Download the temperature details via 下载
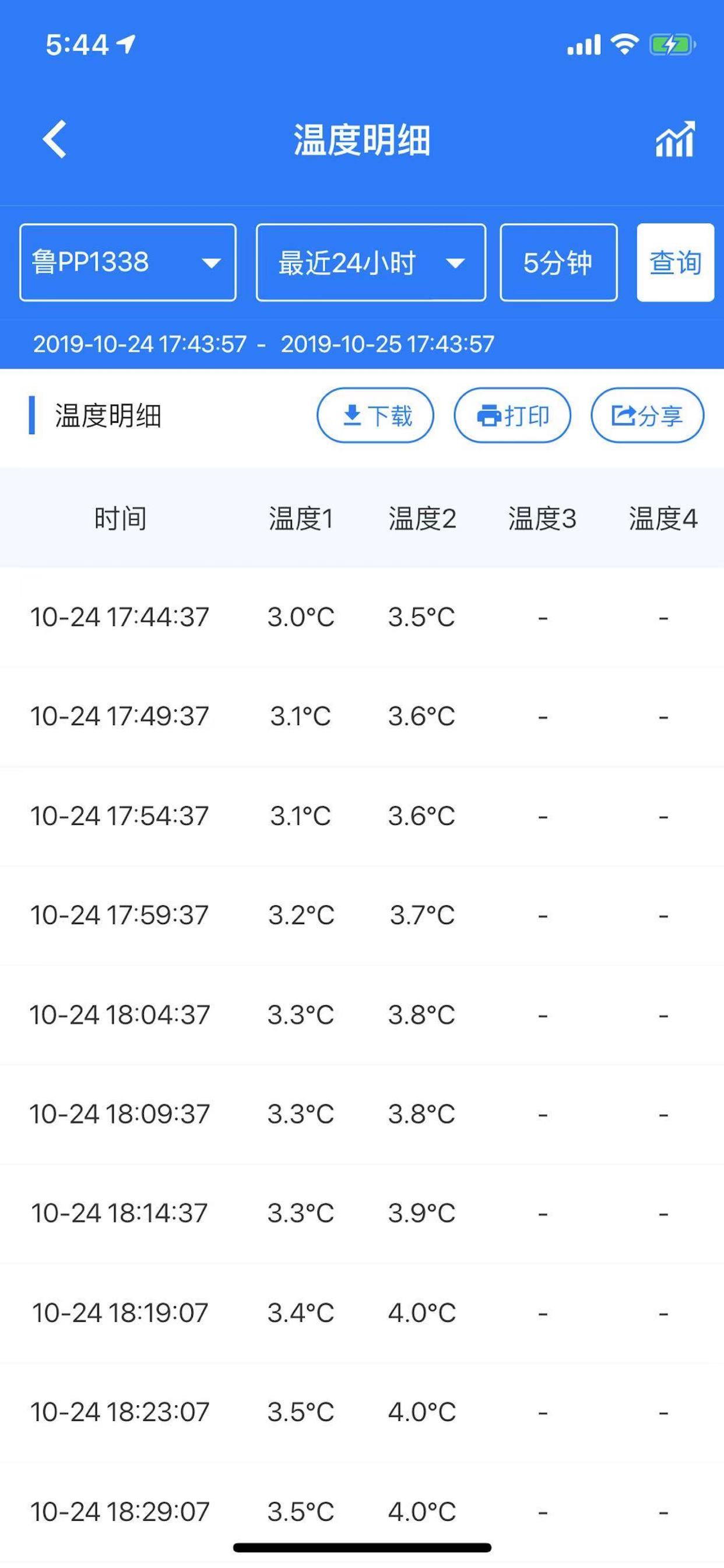This screenshot has height=1568, width=724. 375,416
